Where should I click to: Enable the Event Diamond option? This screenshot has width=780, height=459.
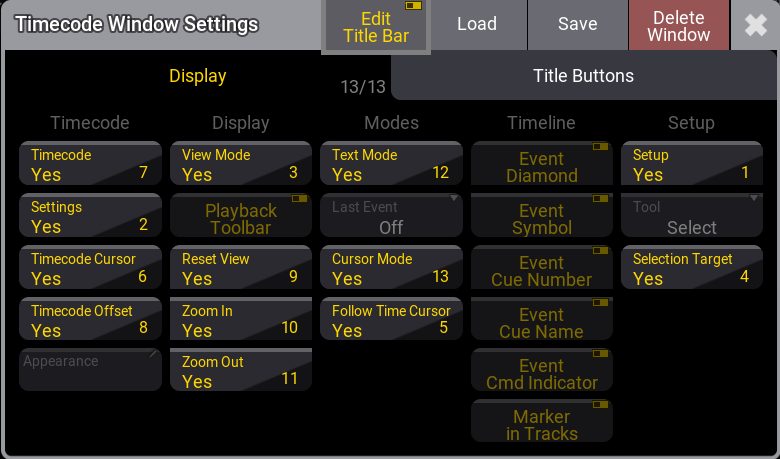coord(541,164)
